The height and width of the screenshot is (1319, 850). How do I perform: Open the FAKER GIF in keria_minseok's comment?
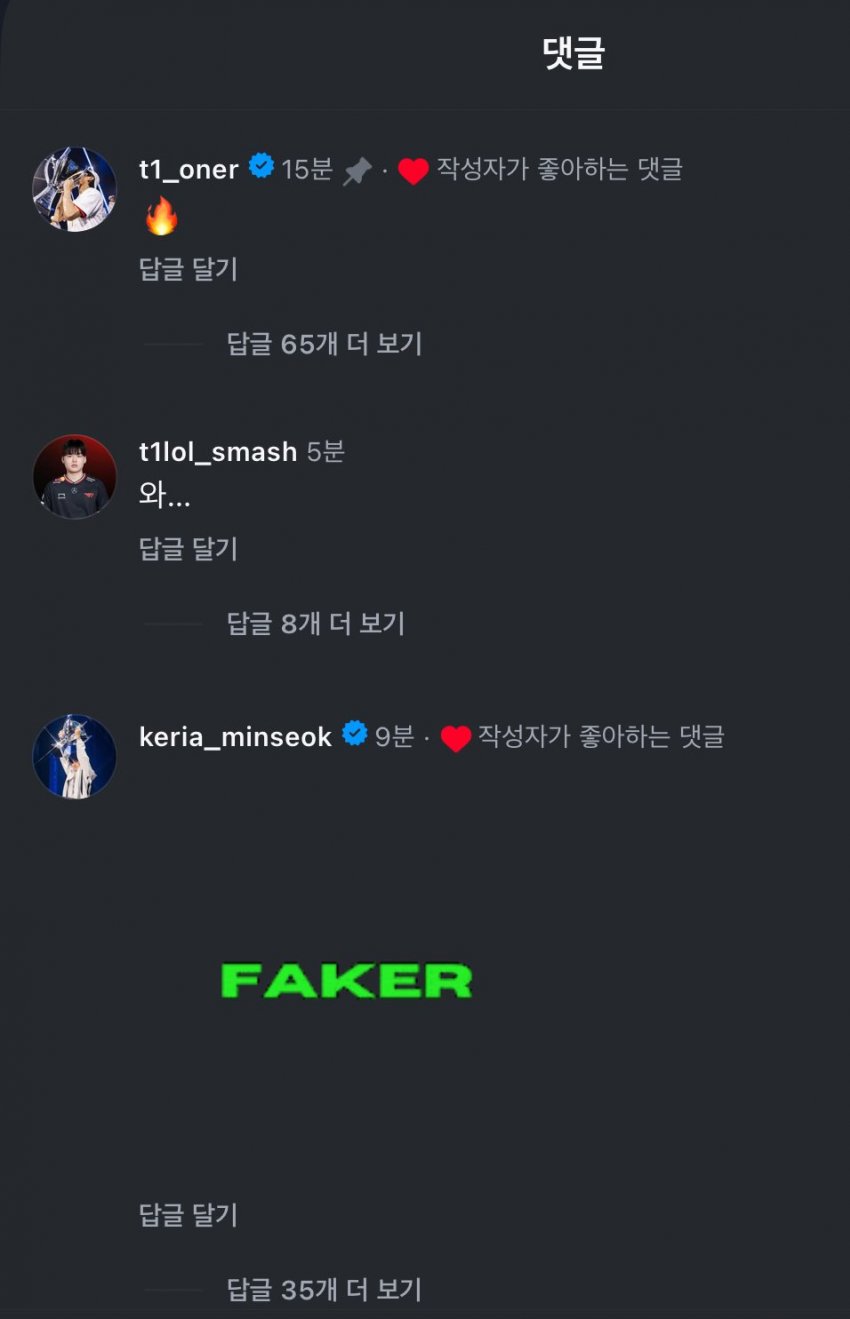click(346, 980)
